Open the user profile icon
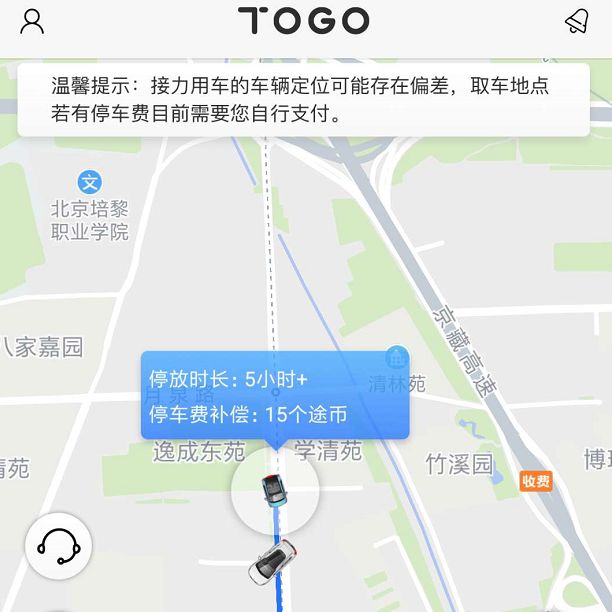 tap(32, 22)
